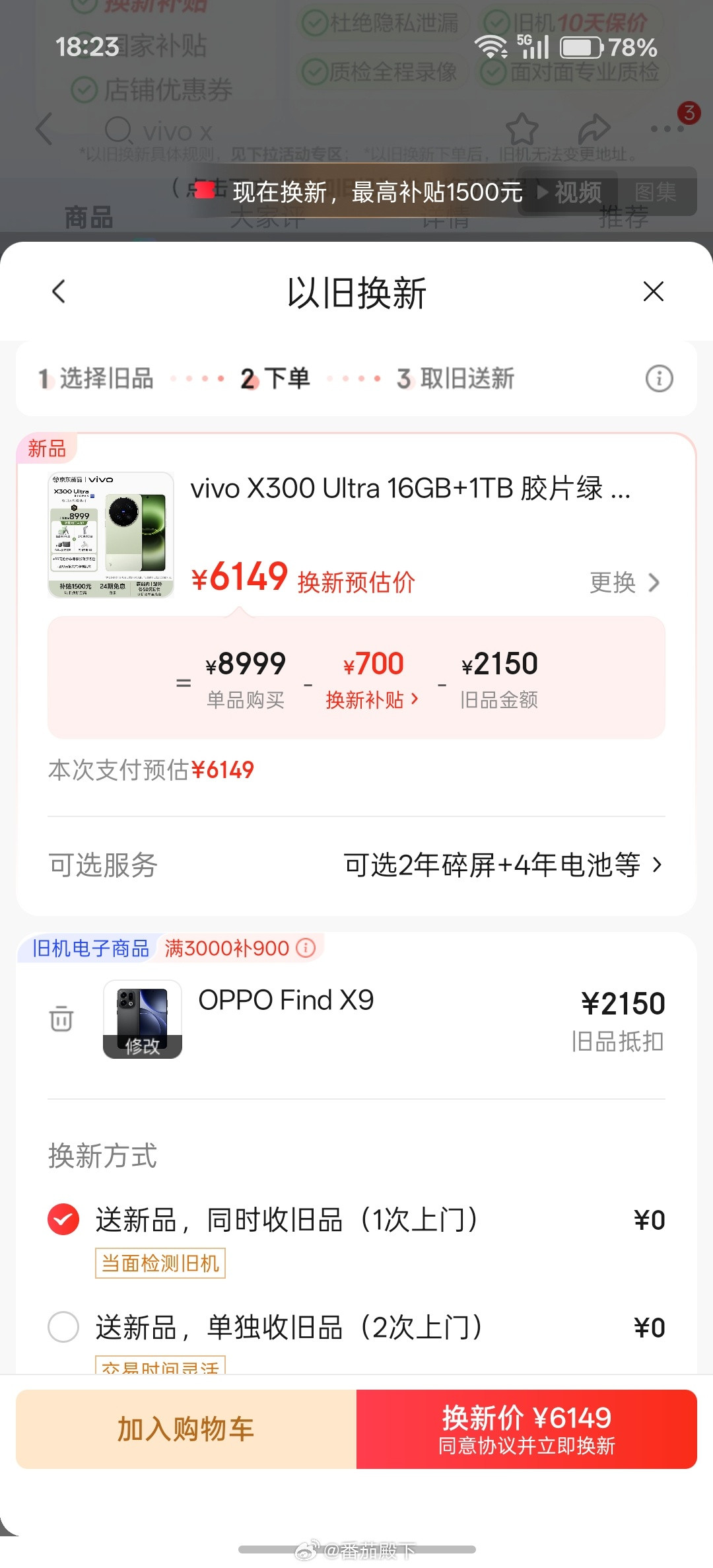
Task: 点击更换箭头更换新品机型
Action: (x=624, y=583)
